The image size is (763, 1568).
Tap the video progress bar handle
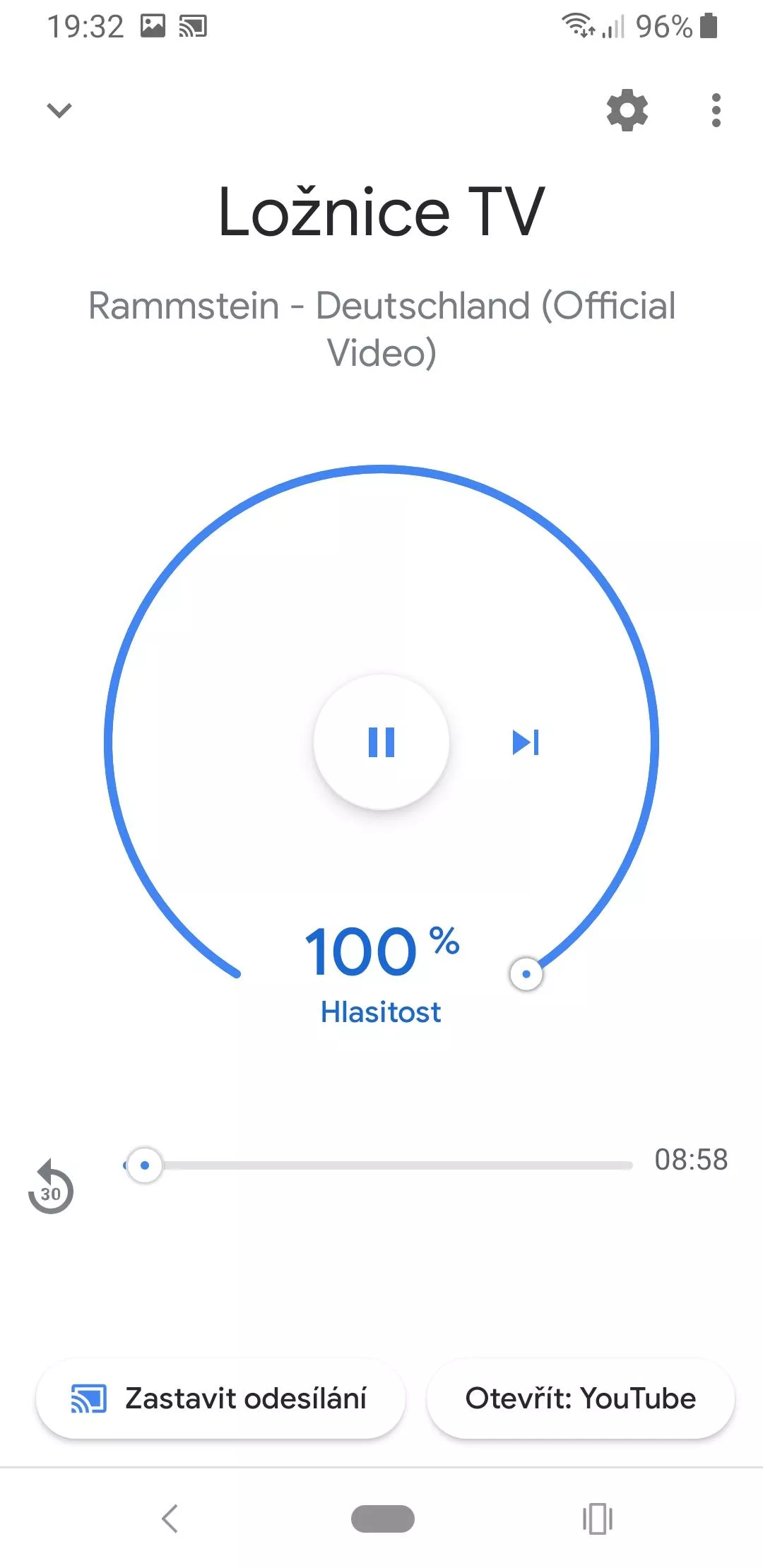coord(145,1165)
